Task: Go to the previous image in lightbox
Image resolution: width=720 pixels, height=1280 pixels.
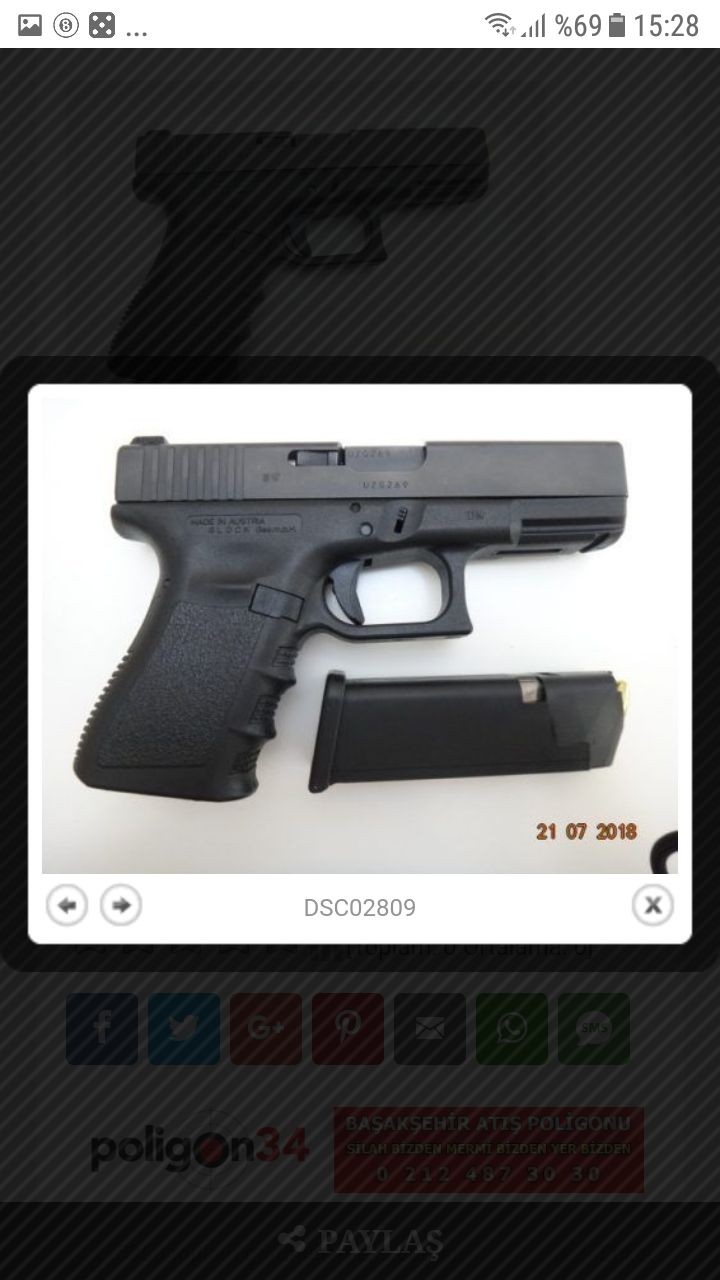Action: pyautogui.click(x=67, y=906)
